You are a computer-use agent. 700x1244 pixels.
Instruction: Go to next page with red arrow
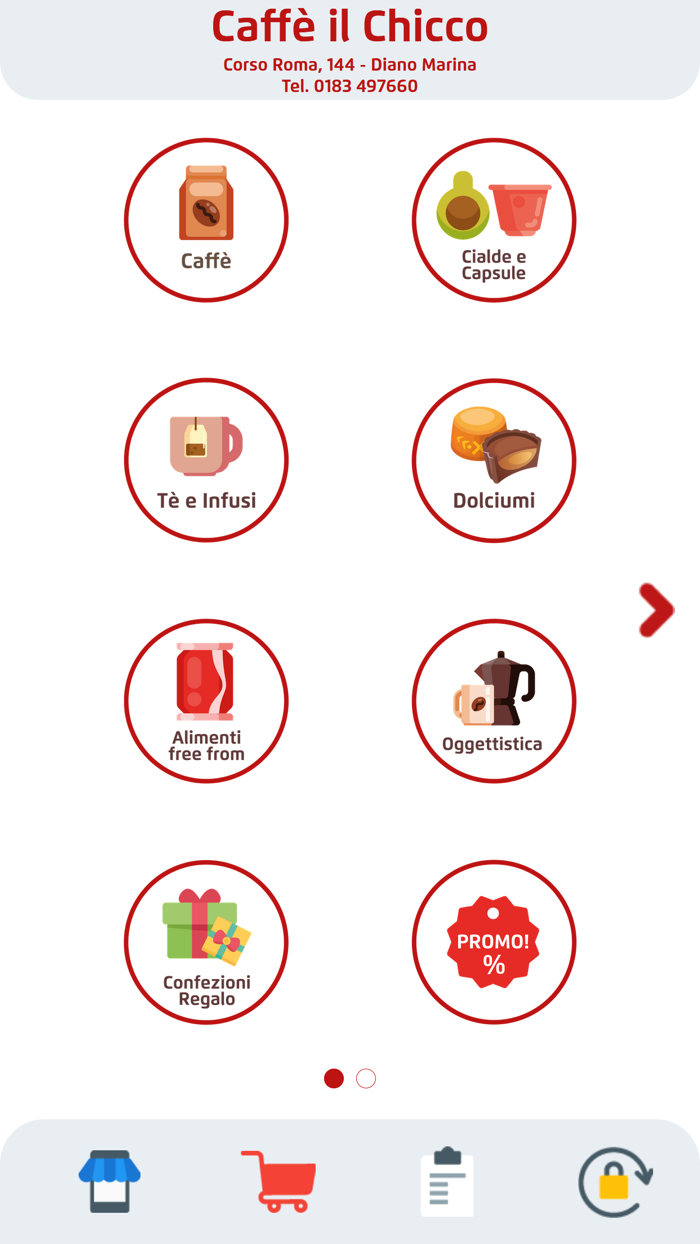tap(656, 610)
